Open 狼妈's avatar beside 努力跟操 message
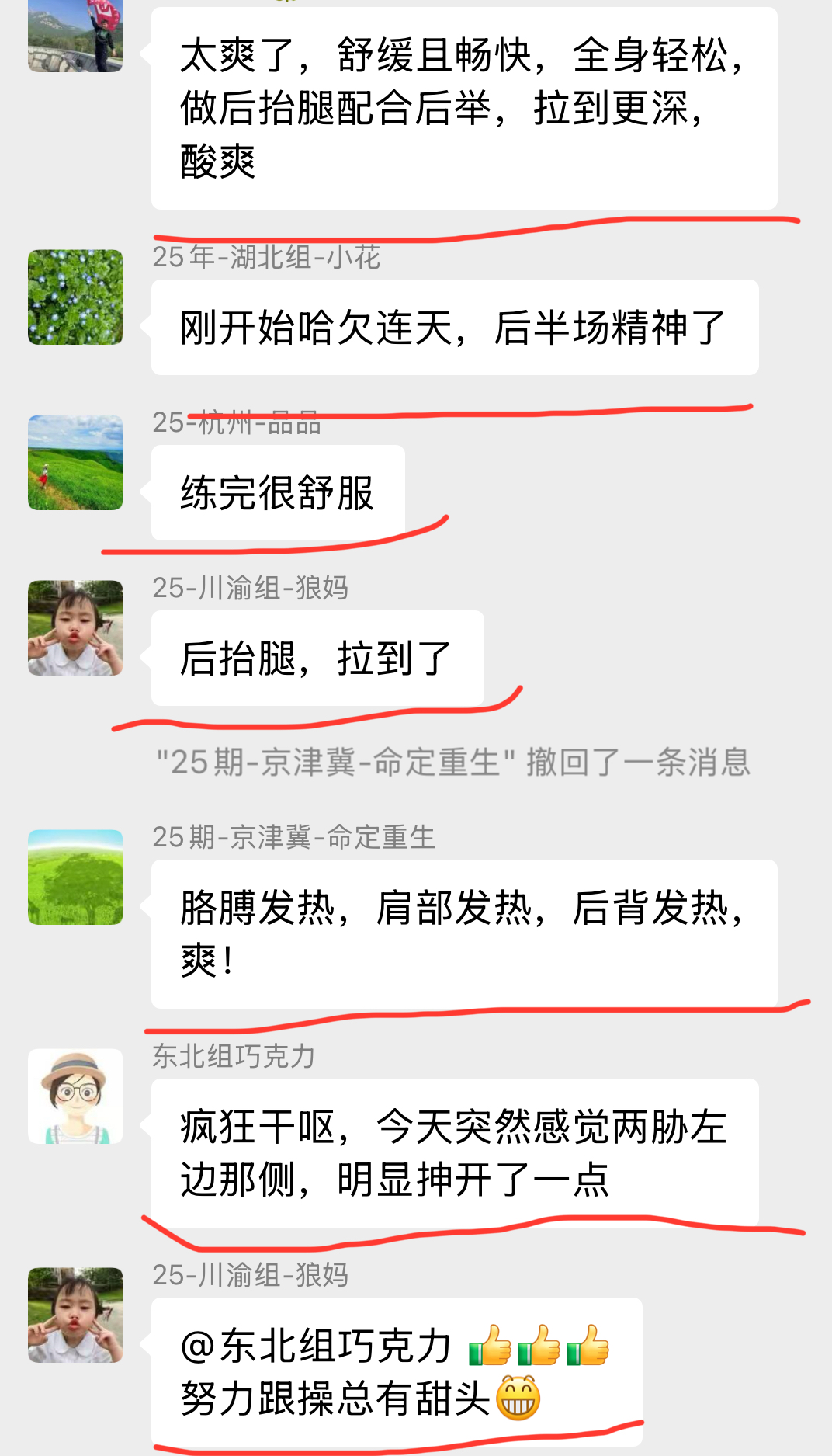 point(75,1315)
